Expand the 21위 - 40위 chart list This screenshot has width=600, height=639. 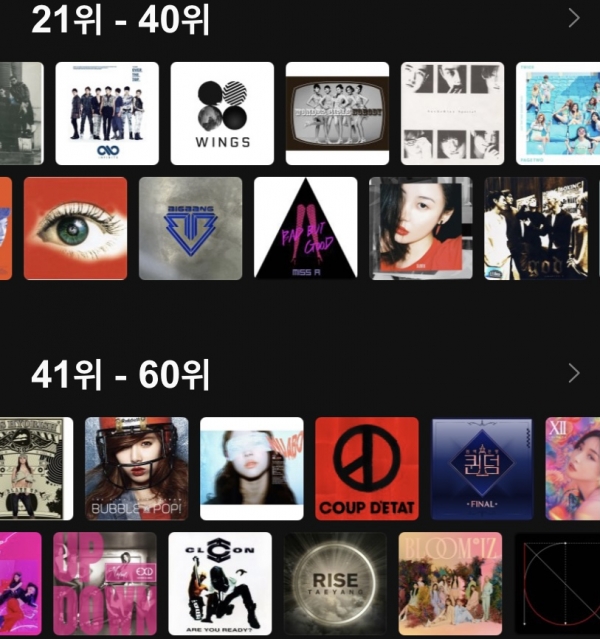coord(573,17)
